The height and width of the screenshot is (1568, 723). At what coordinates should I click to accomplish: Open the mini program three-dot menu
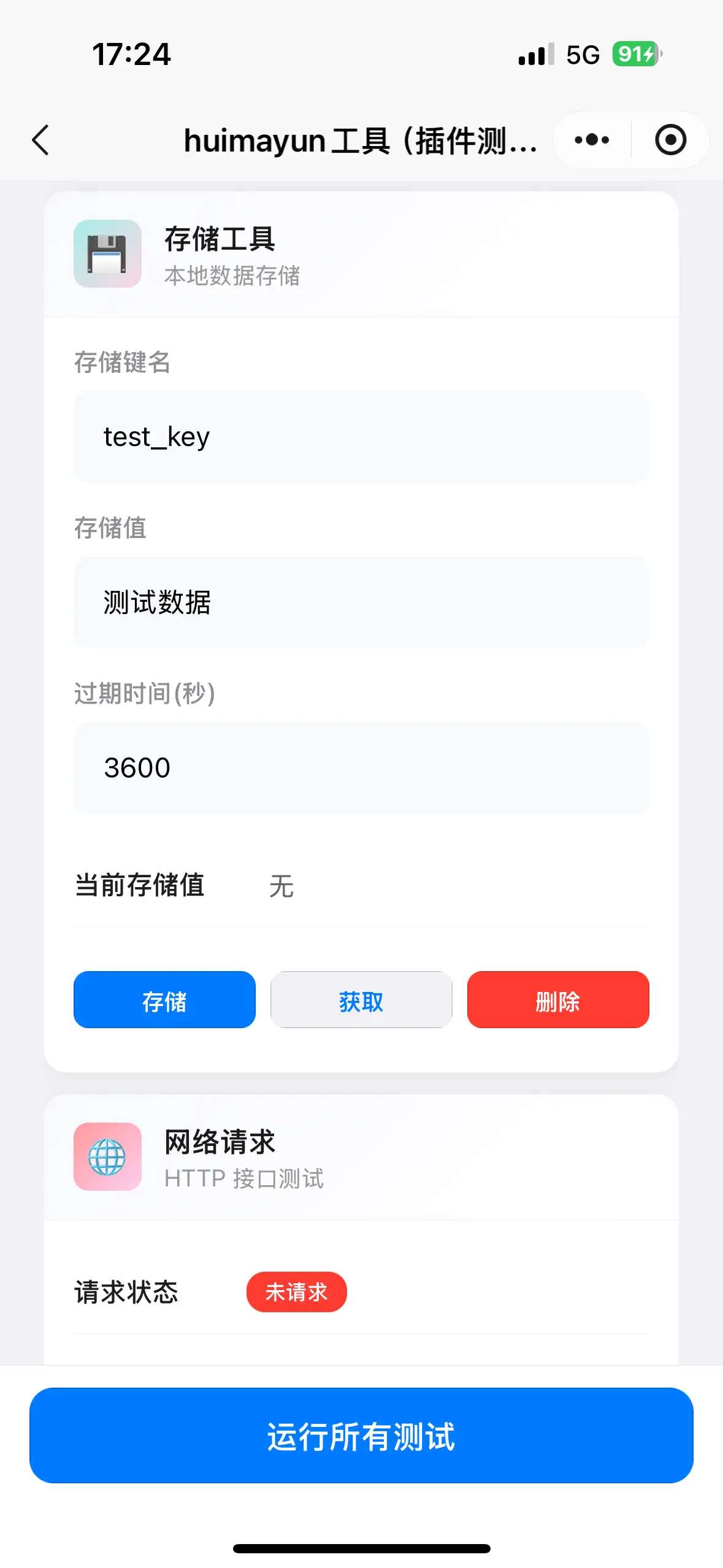pyautogui.click(x=592, y=140)
